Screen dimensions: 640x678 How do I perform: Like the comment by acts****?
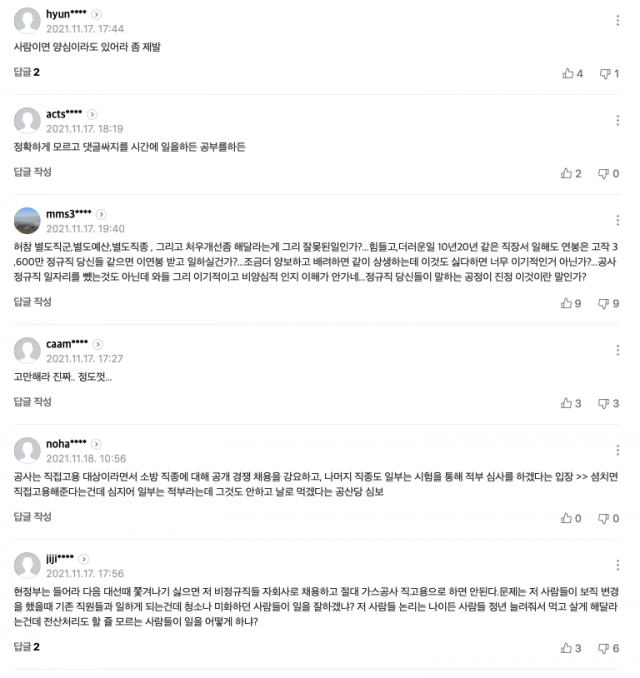coord(572,174)
